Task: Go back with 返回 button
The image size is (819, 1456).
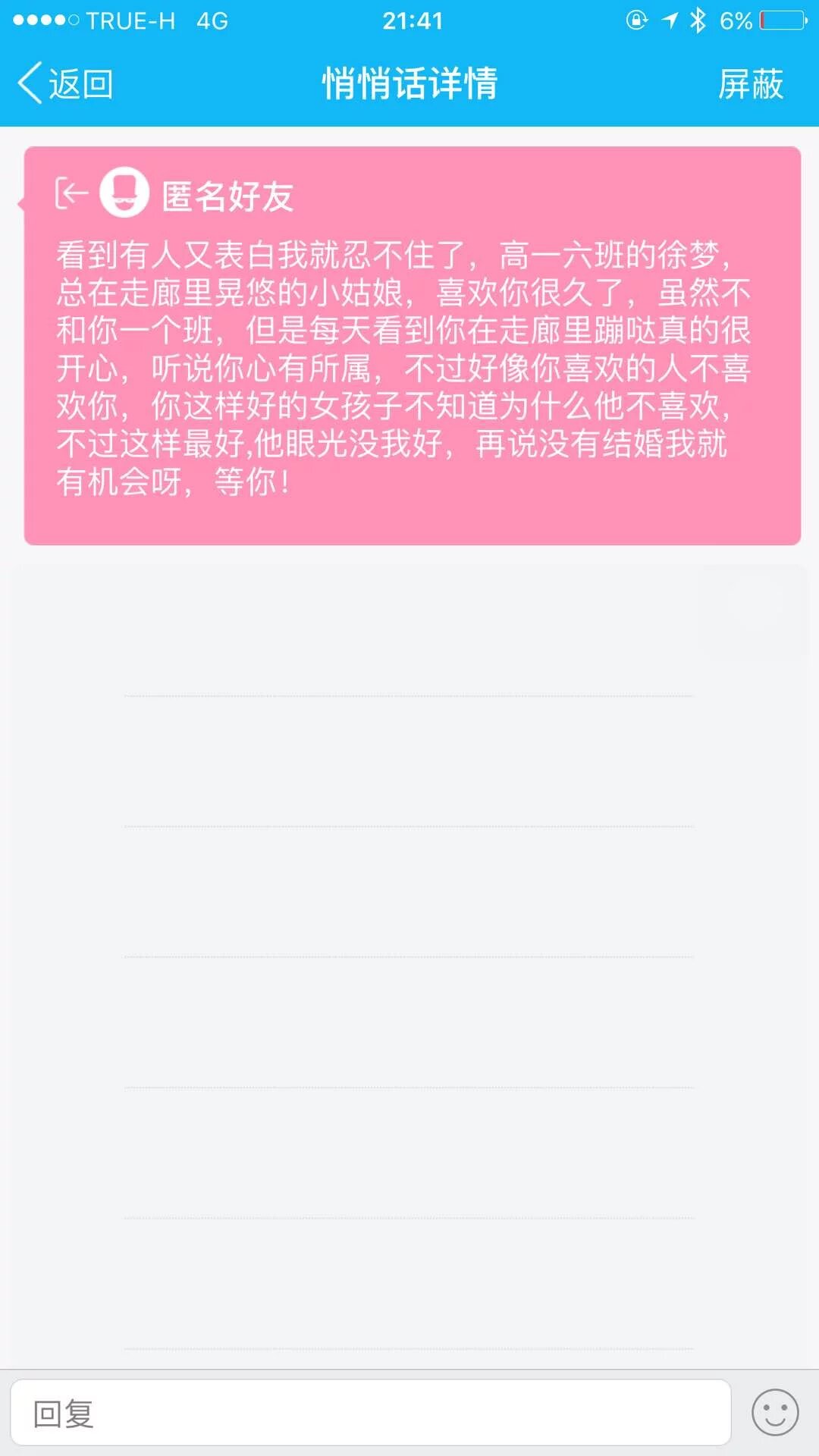Action: [67, 83]
